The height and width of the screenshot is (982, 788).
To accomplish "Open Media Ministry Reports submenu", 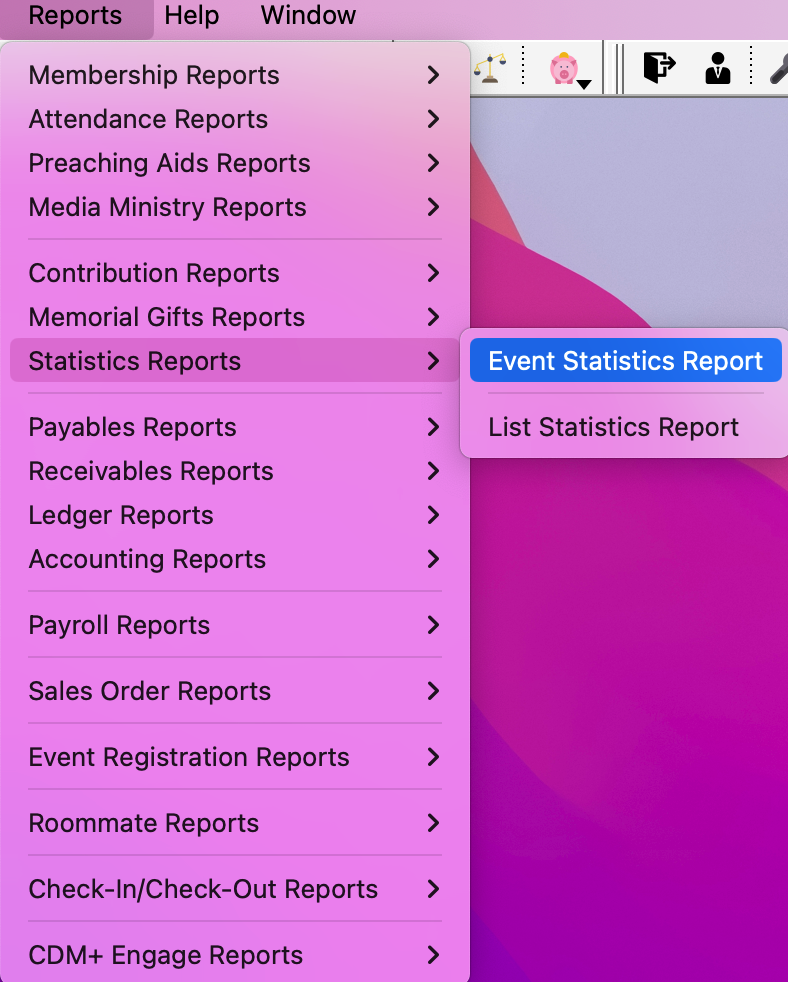I will [167, 207].
